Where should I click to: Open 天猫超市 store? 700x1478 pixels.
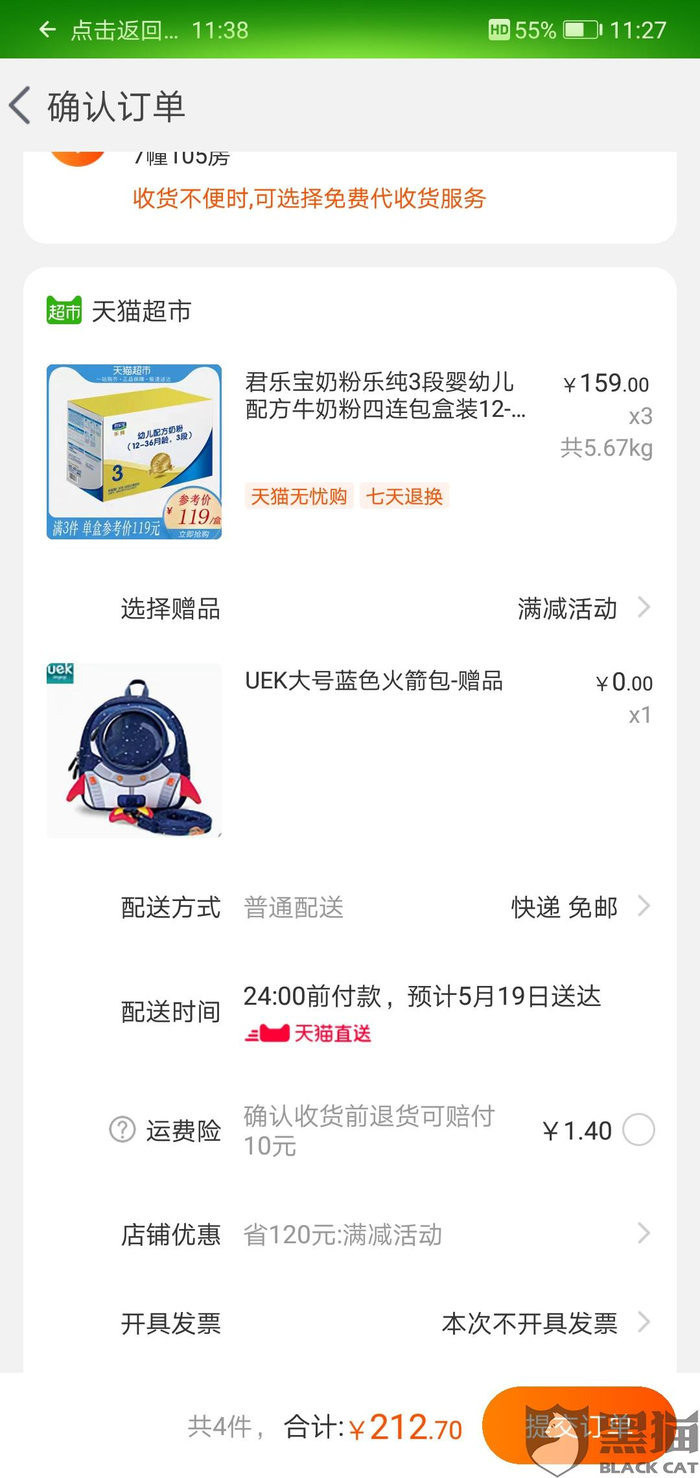pos(119,311)
